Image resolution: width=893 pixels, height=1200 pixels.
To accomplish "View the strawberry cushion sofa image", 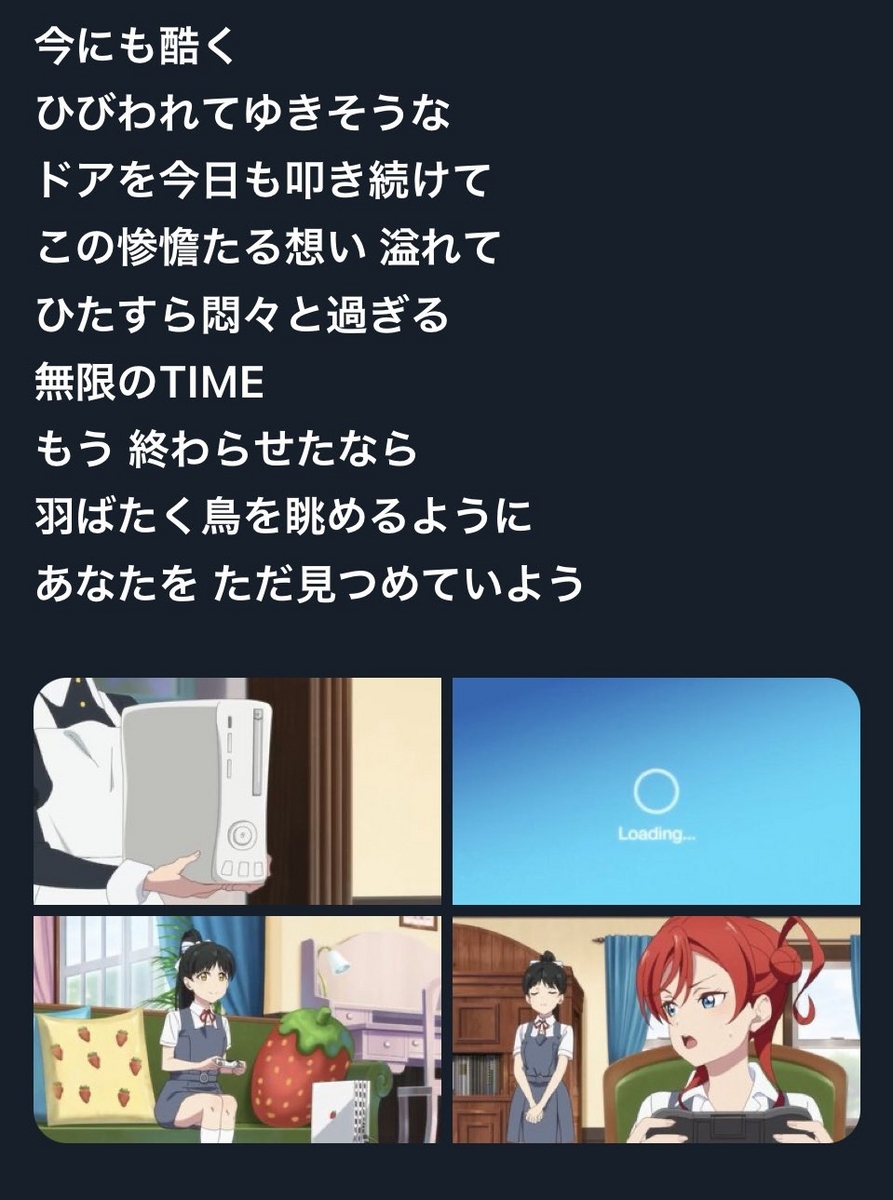I will point(237,1029).
